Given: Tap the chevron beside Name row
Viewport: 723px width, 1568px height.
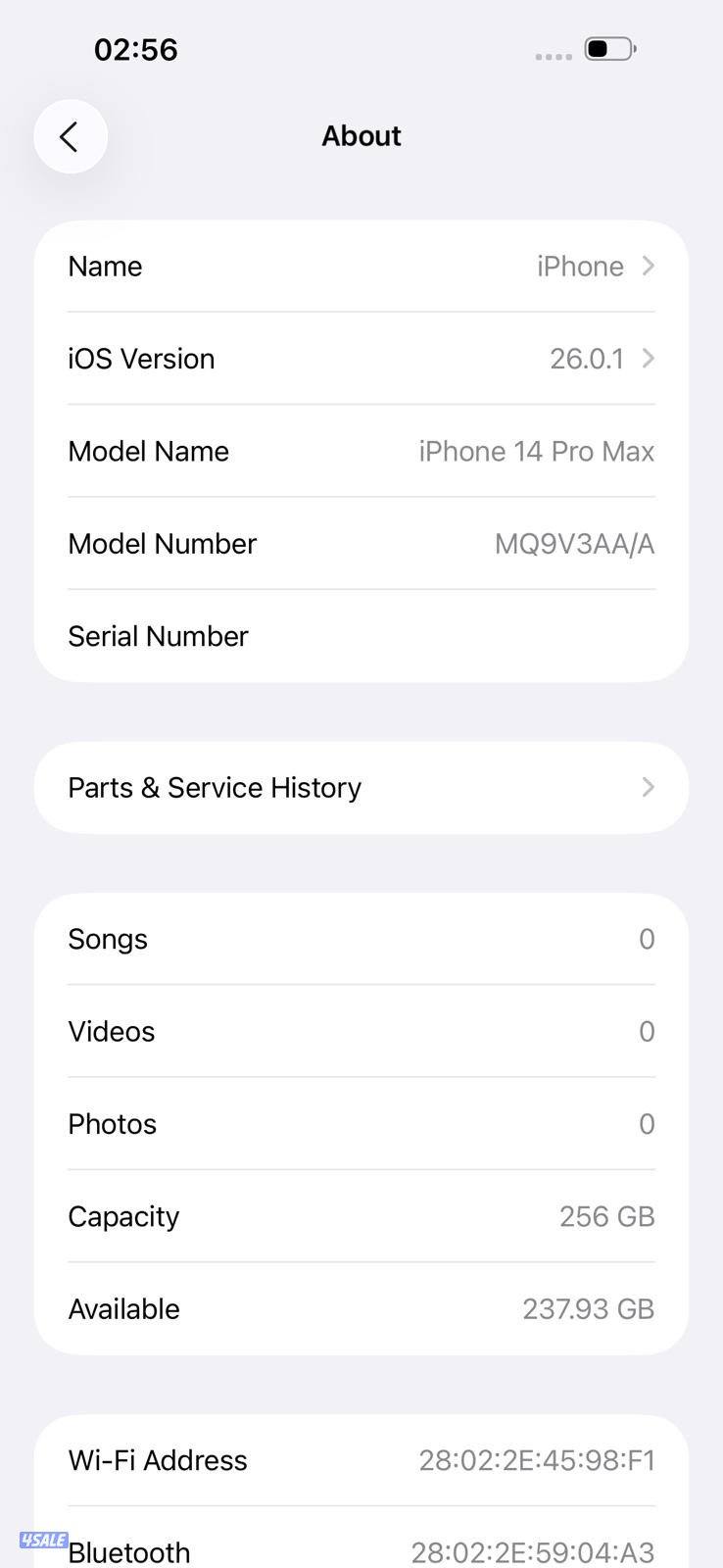Looking at the screenshot, I should pyautogui.click(x=647, y=266).
